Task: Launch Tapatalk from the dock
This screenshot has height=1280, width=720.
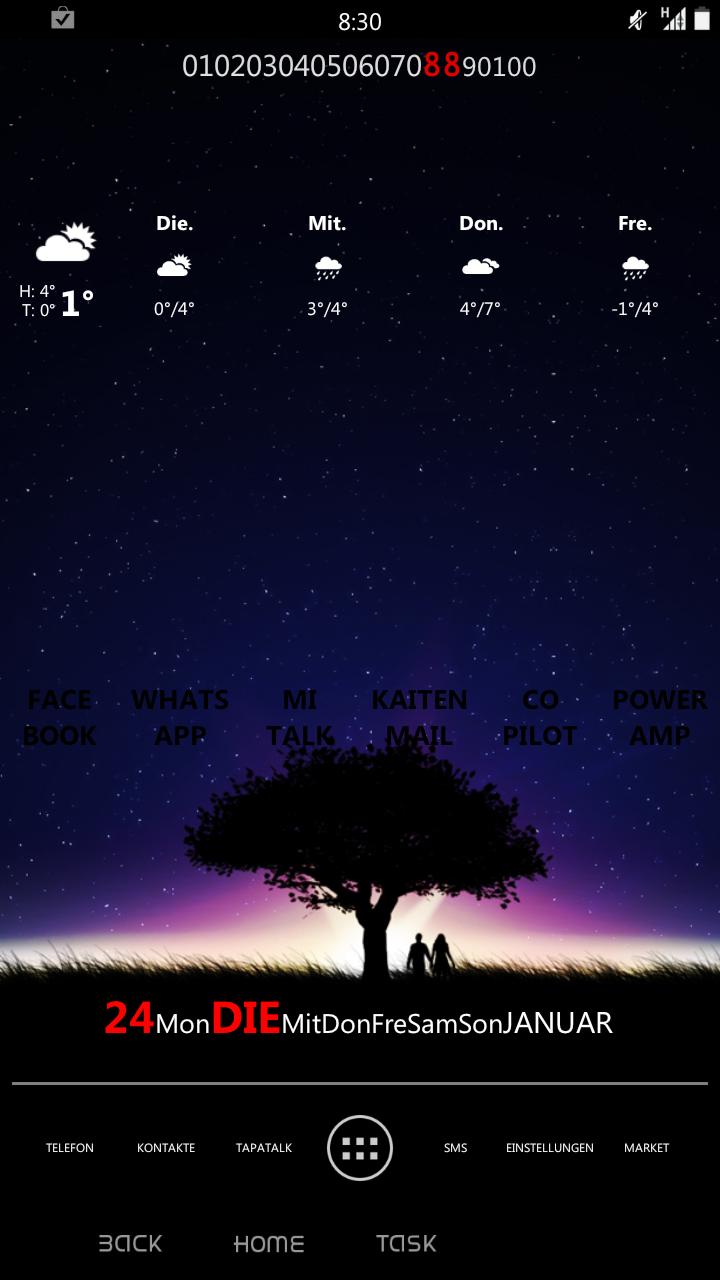Action: 264,1148
